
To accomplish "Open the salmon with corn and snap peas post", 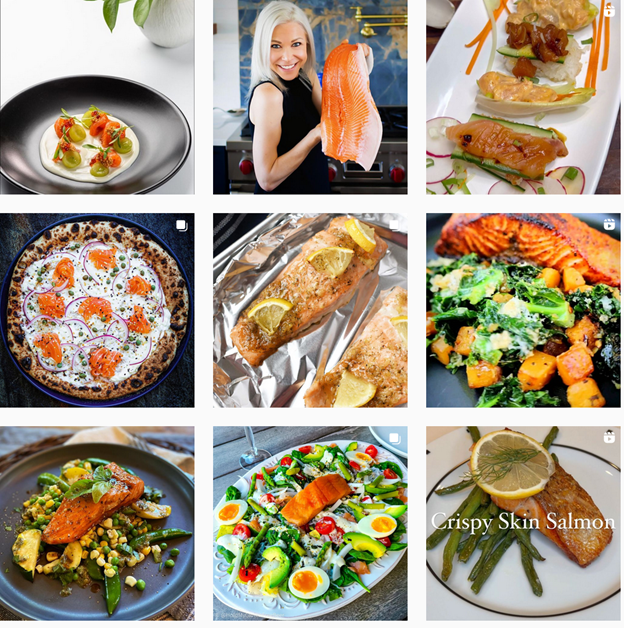I will pyautogui.click(x=97, y=523).
